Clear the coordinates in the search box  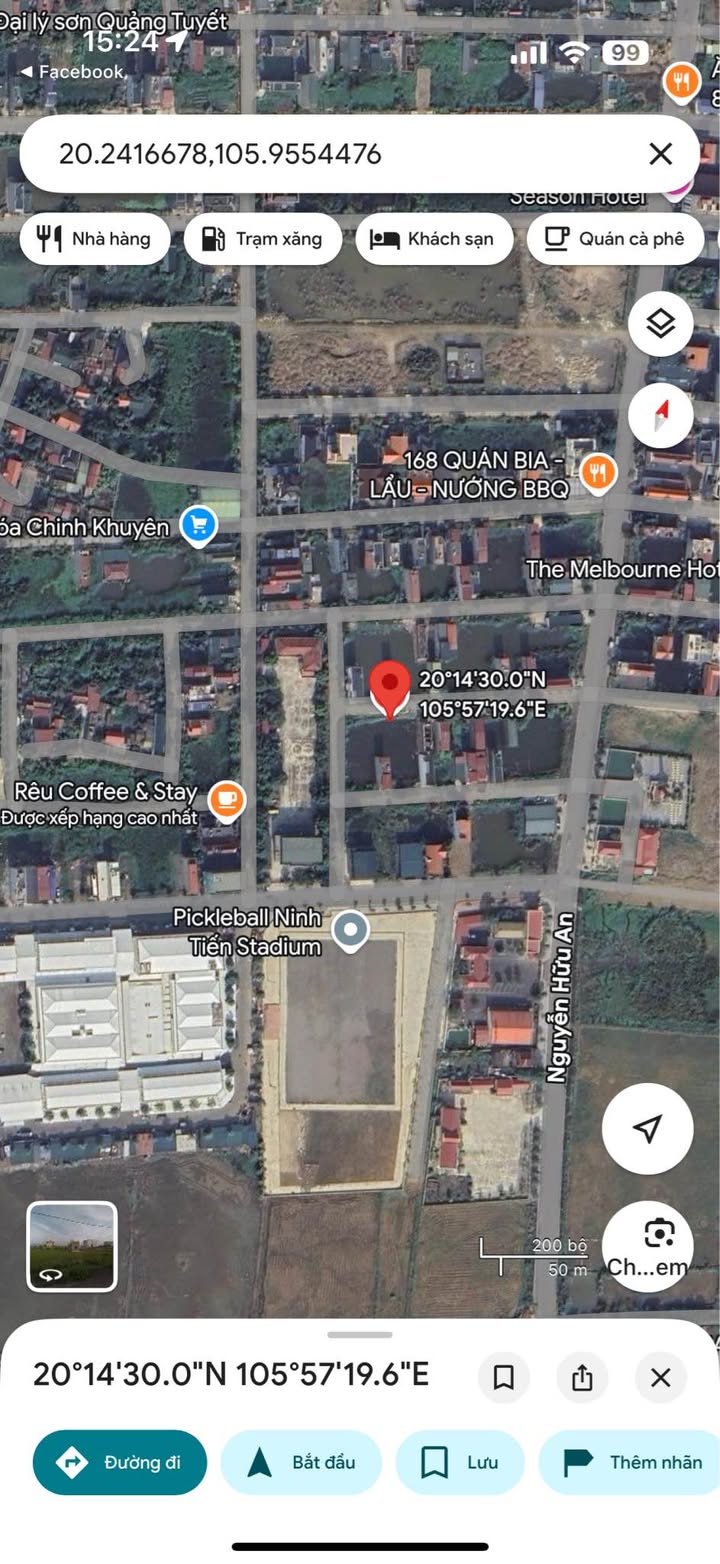660,154
